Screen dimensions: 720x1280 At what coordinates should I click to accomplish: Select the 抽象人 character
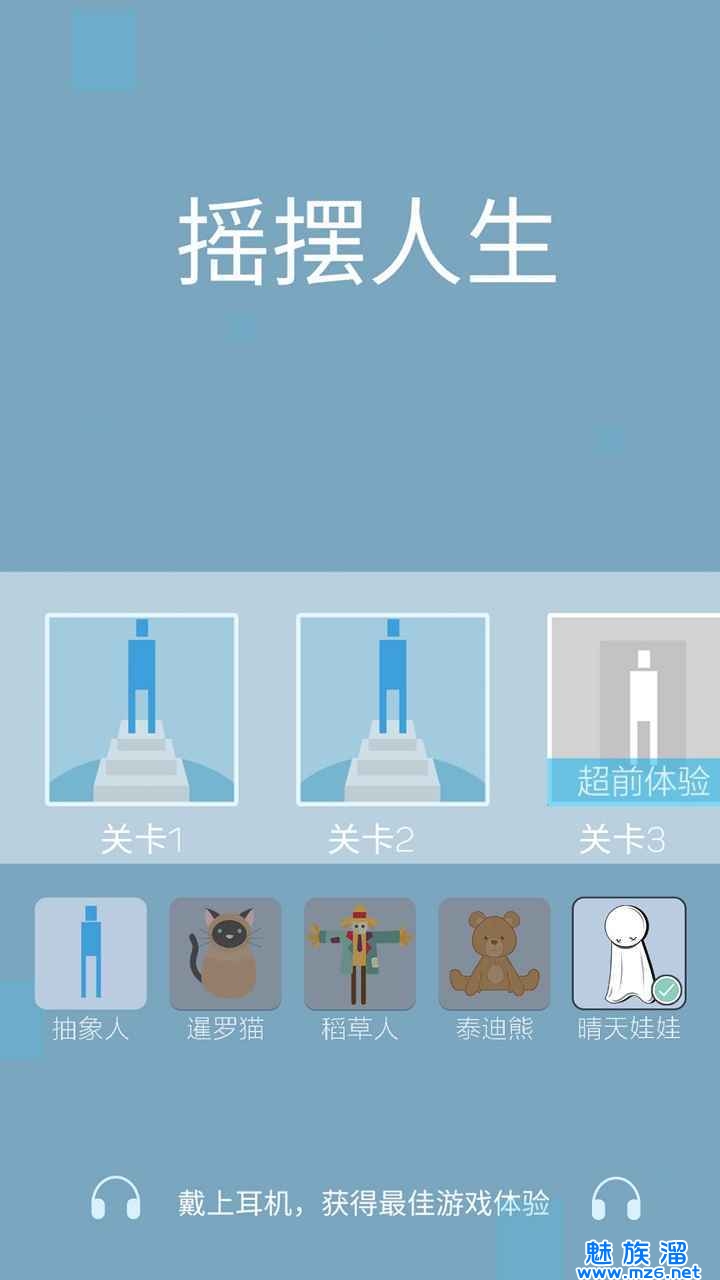(91, 953)
